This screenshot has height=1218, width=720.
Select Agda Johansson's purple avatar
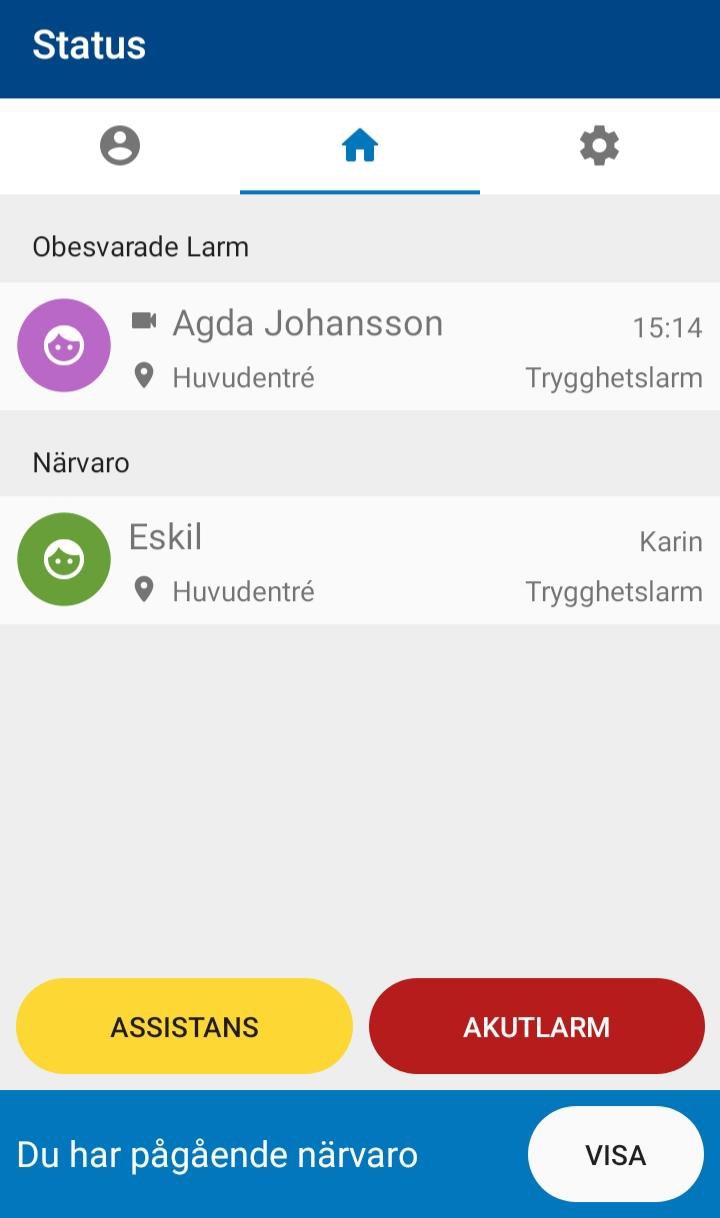64,345
